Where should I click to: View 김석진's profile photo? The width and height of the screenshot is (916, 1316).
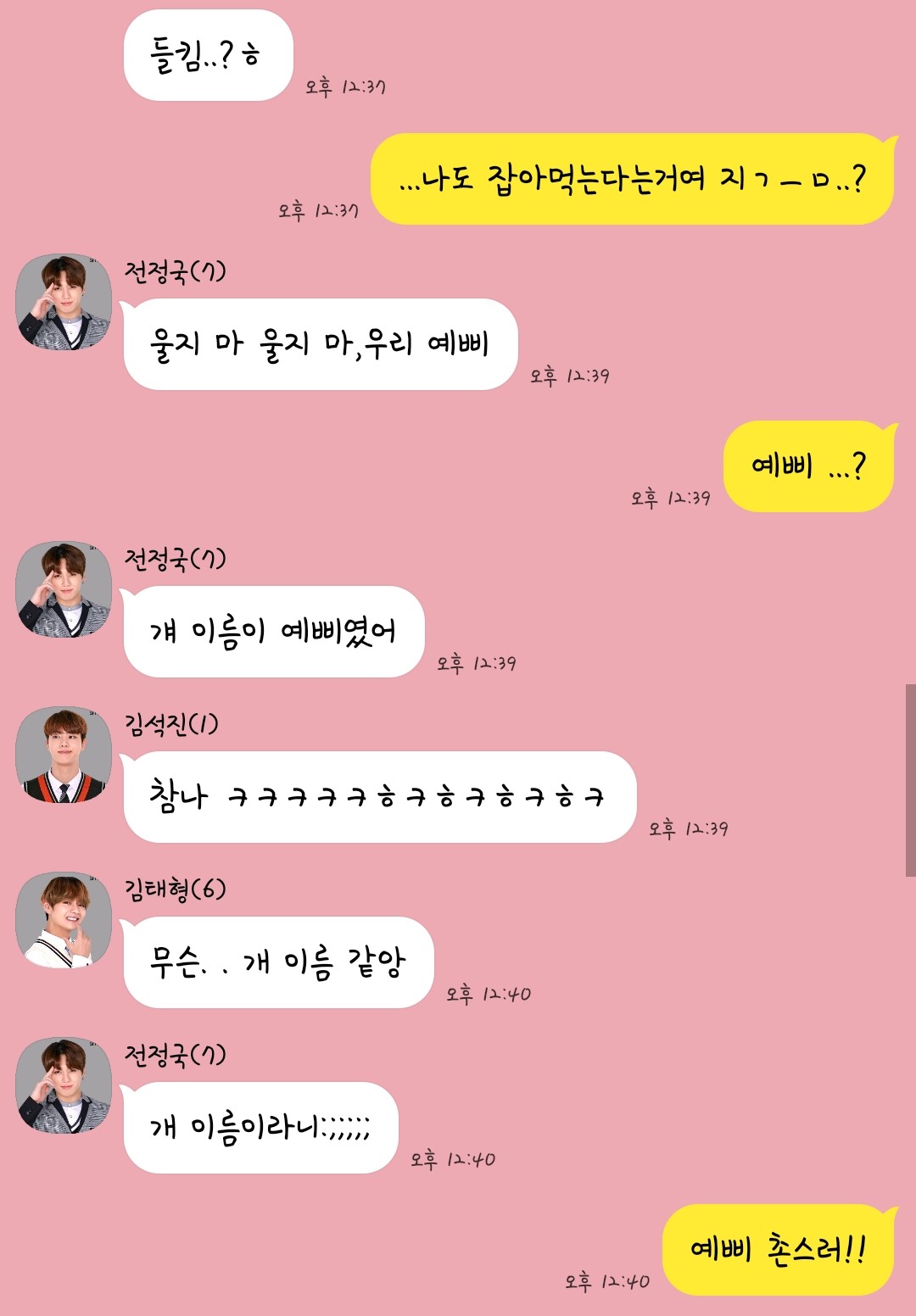click(x=64, y=755)
